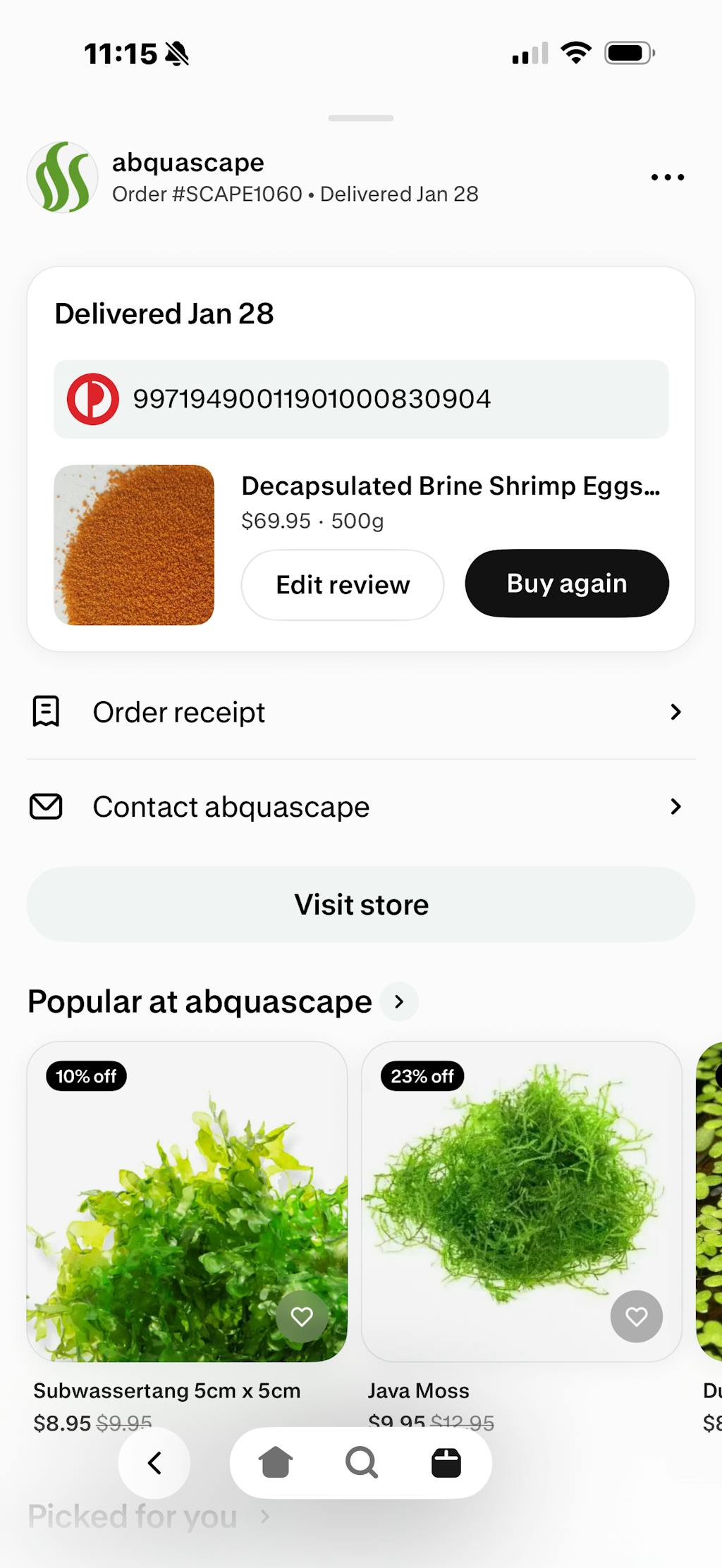This screenshot has width=722, height=1568.
Task: Tap Edit review for Brine Shrimp Eggs
Action: pyautogui.click(x=343, y=585)
